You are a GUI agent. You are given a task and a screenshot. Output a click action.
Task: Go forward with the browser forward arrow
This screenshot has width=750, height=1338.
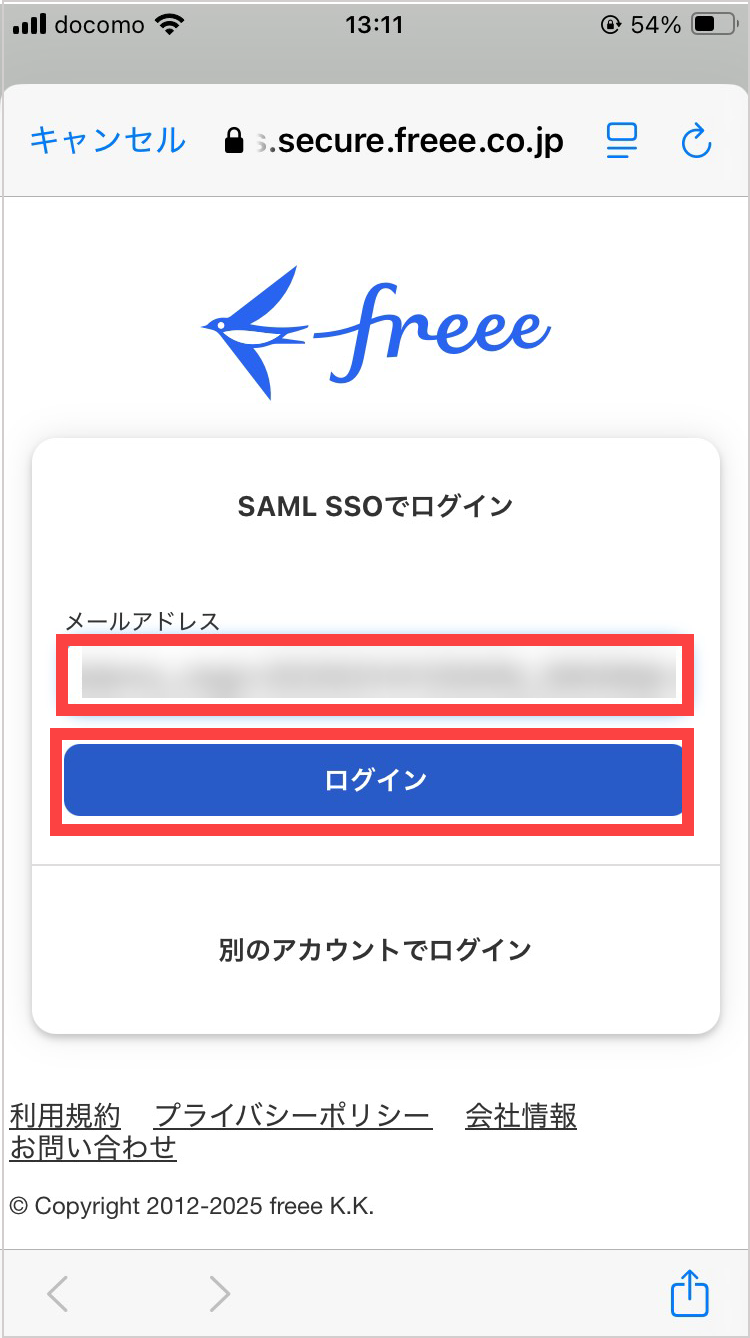220,1294
